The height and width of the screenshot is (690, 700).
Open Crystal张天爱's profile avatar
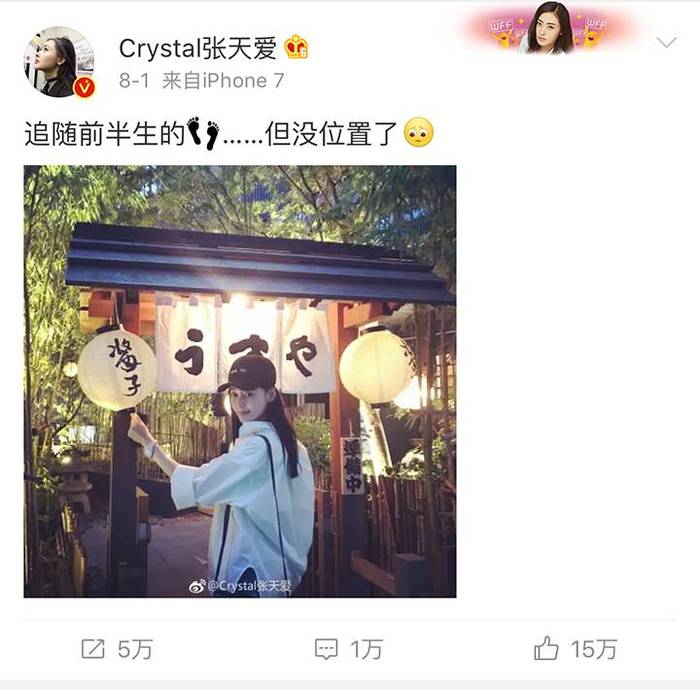pos(58,62)
